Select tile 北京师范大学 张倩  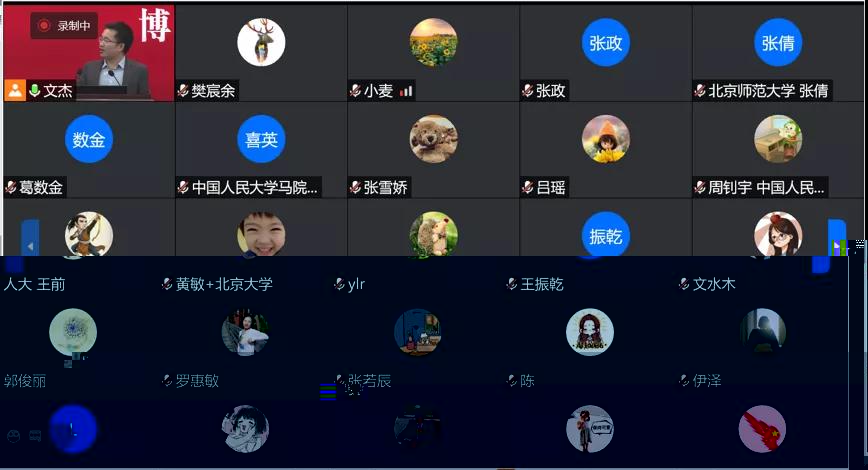pos(777,50)
